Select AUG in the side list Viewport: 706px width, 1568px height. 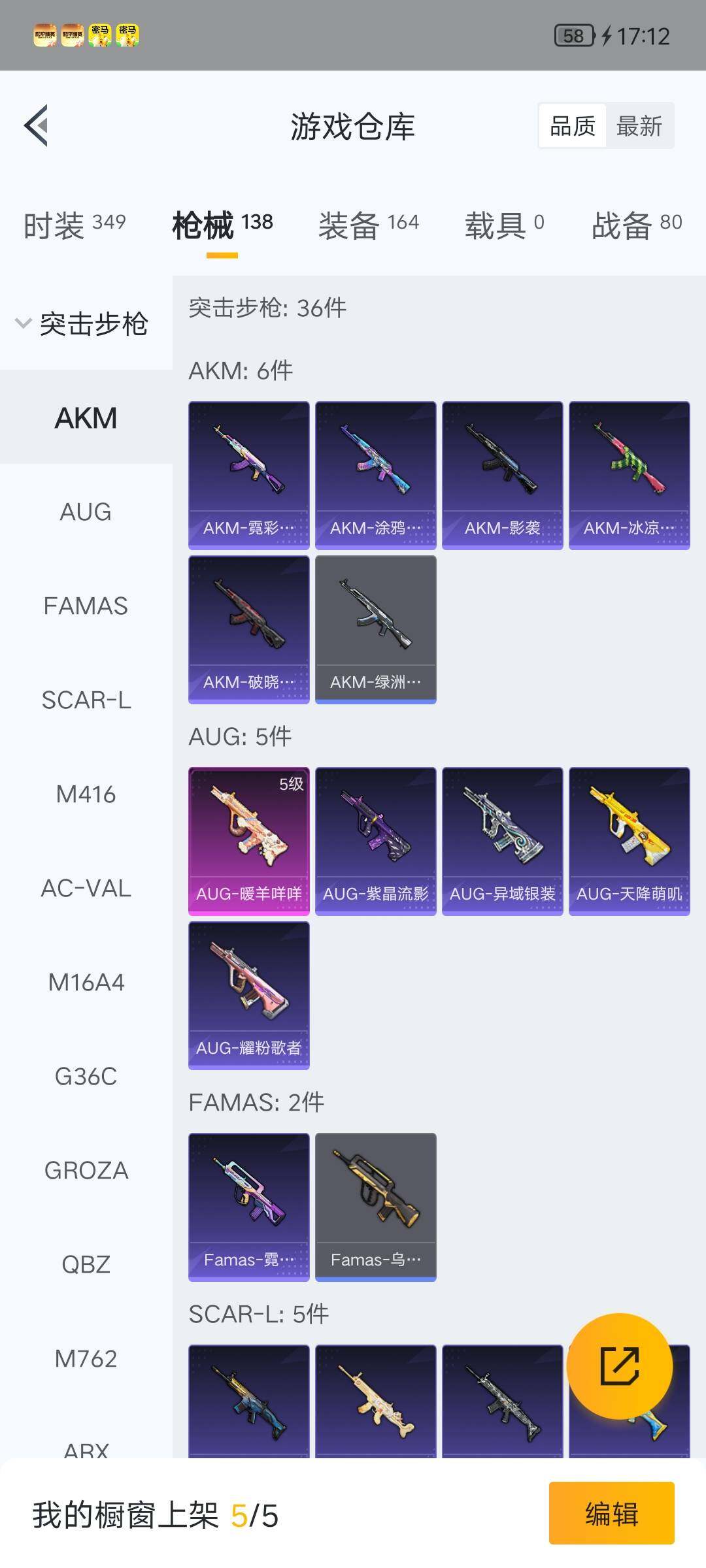pos(86,512)
